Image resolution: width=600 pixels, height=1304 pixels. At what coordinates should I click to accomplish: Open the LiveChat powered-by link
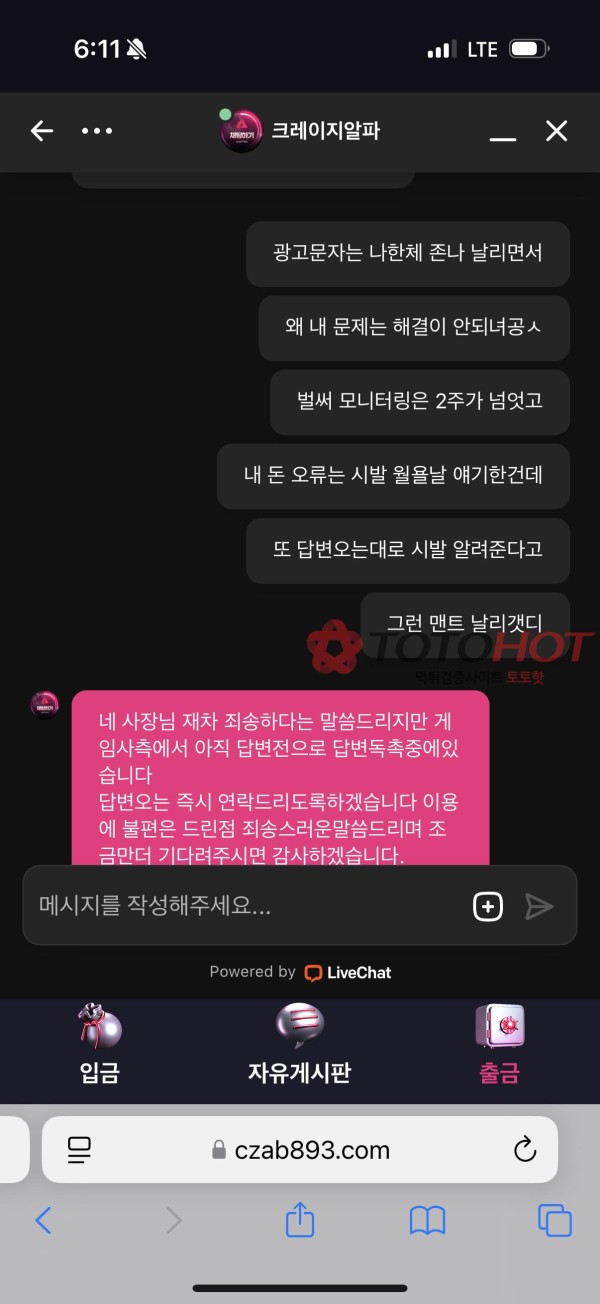[x=348, y=972]
